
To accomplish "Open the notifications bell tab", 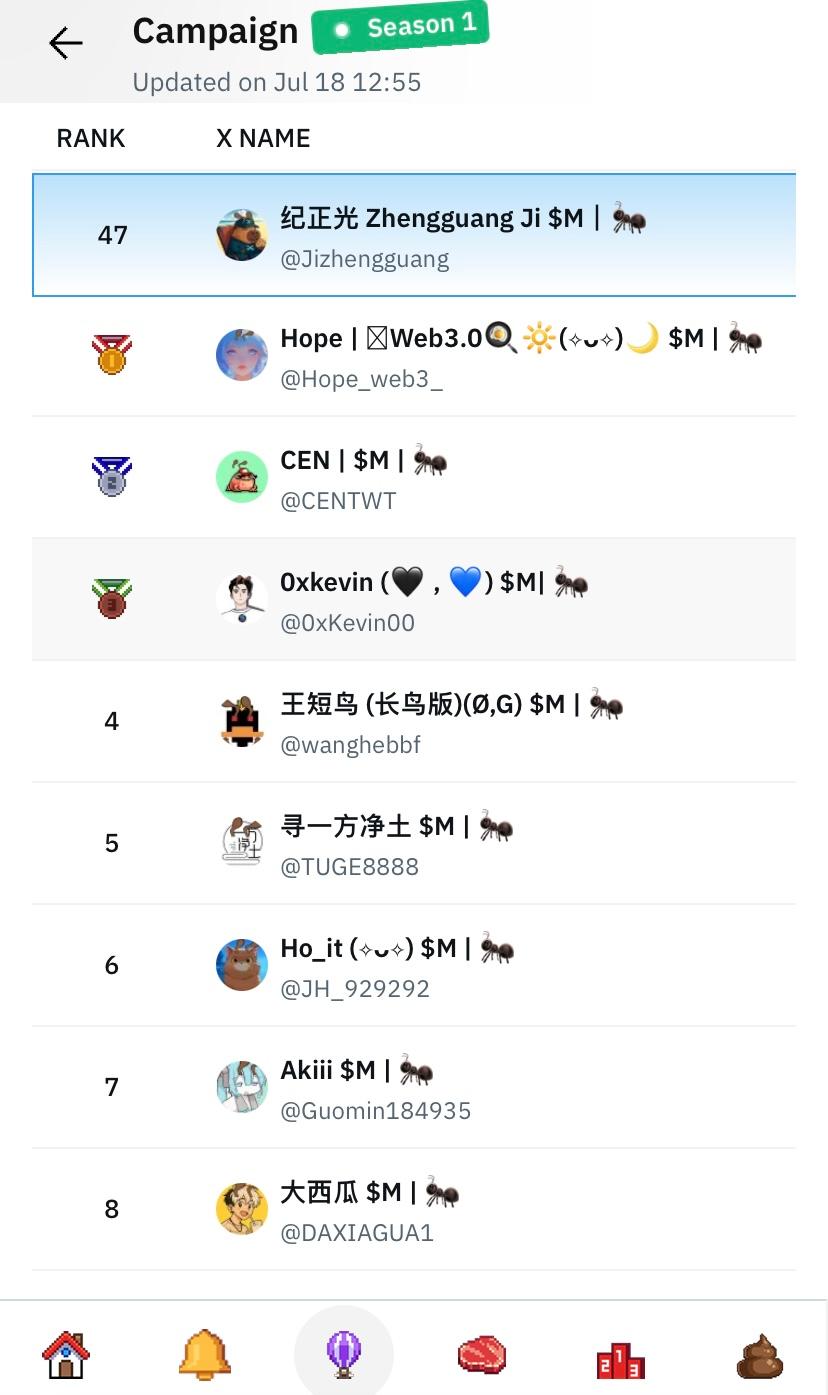I will tap(205, 1356).
